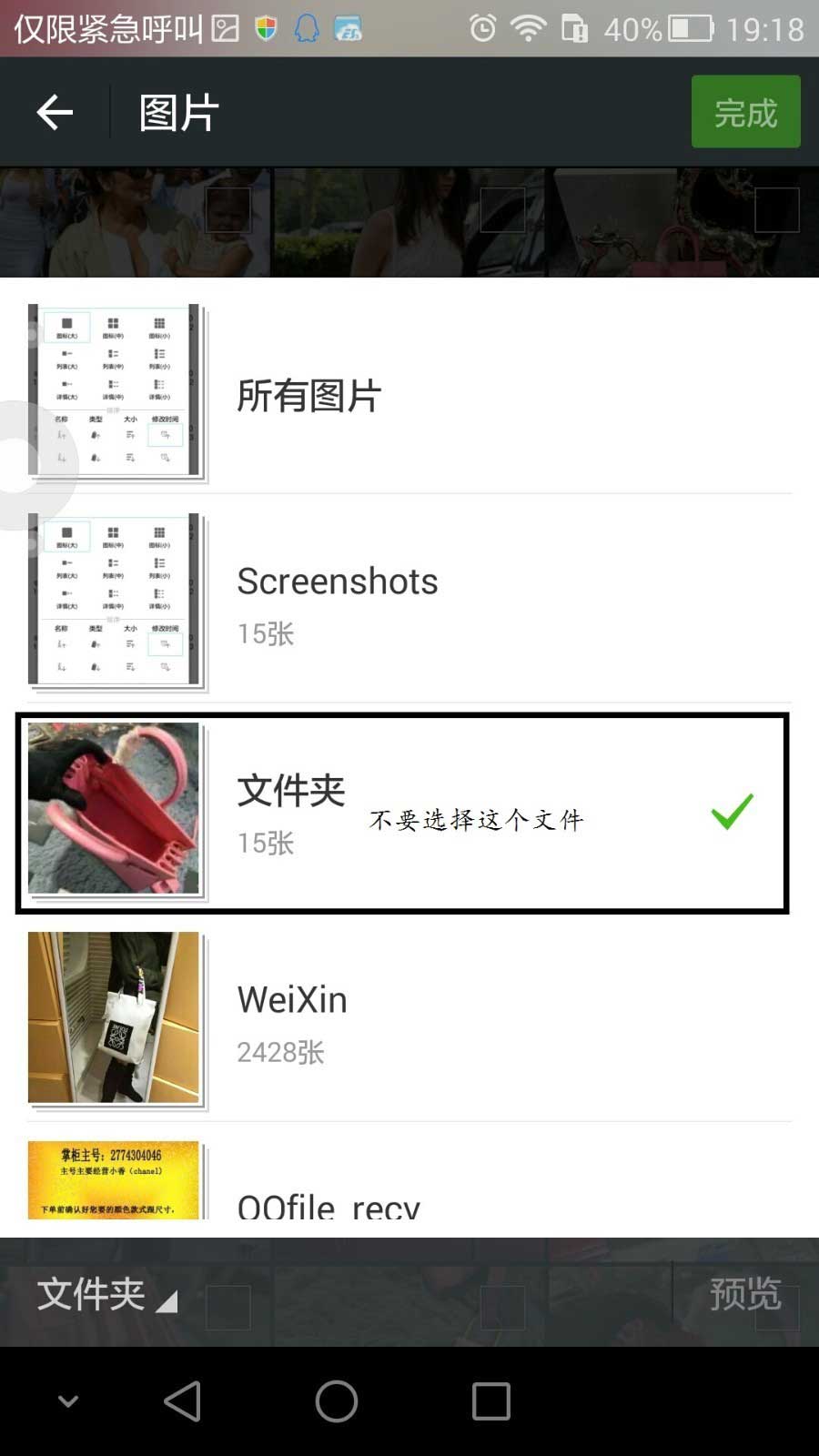The image size is (819, 1456).
Task: Tap the 预览 preview button
Action: tap(744, 1294)
